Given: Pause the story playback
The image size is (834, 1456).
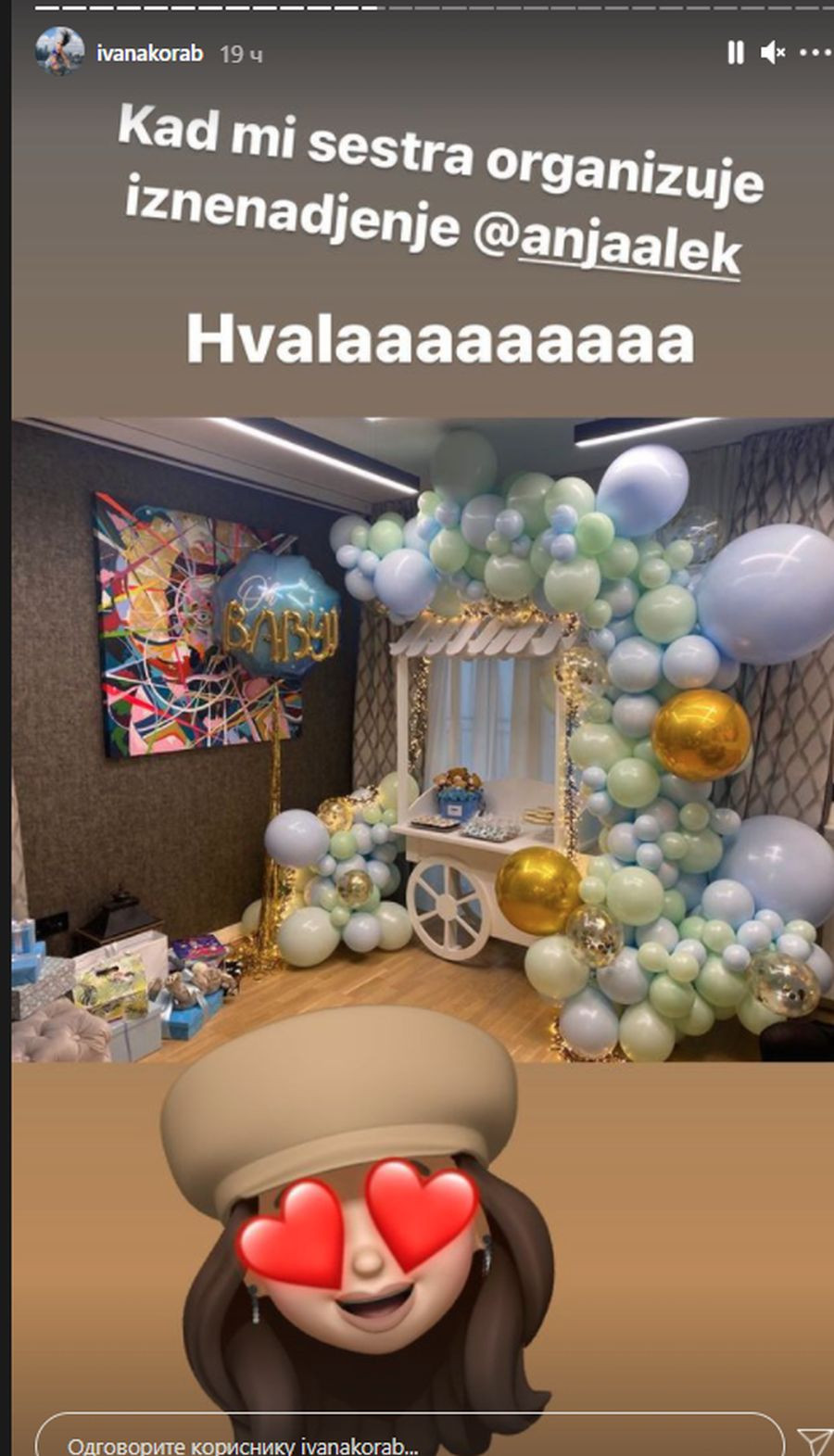Looking at the screenshot, I should (735, 53).
